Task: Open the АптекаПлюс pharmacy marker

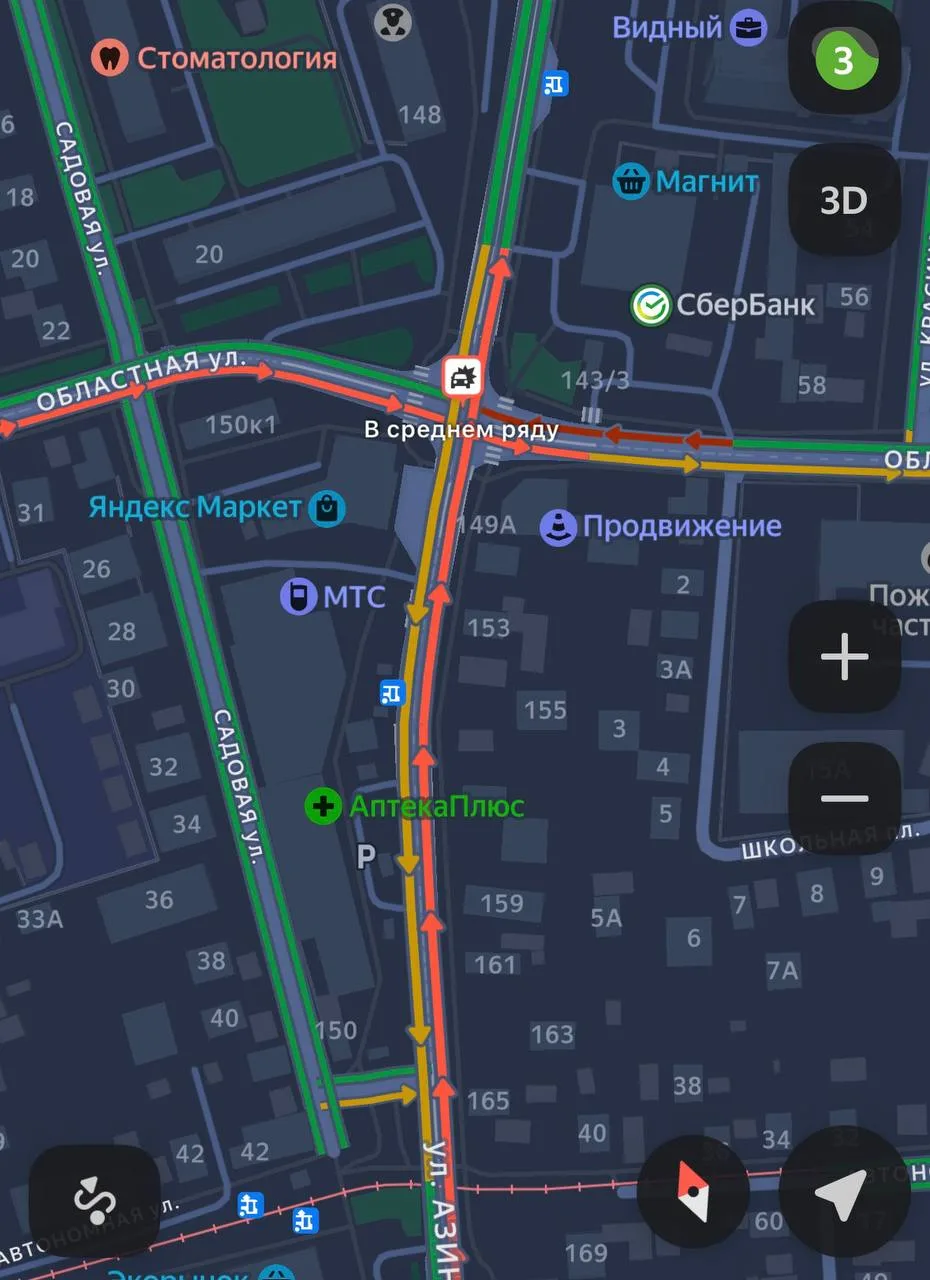Action: coord(323,806)
